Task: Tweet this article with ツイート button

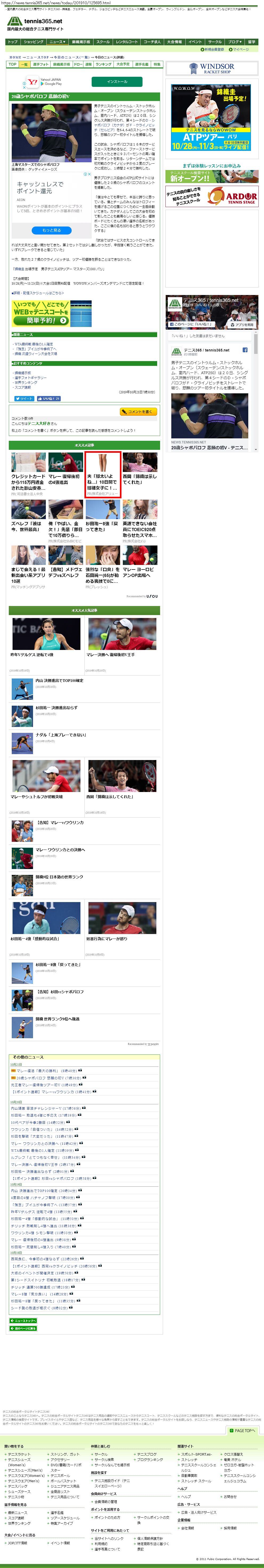Action: coord(24,399)
